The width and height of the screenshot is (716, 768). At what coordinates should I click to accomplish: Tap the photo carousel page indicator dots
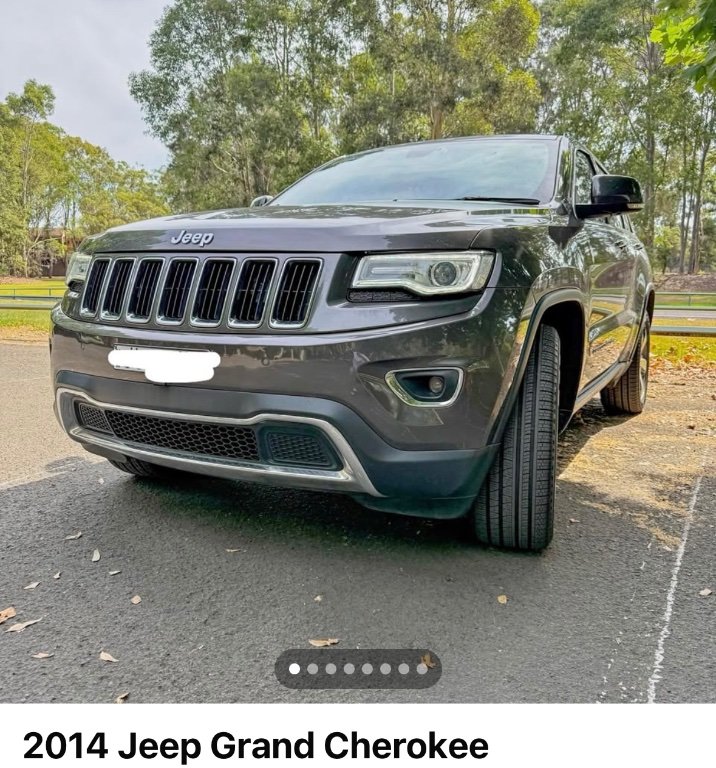358,668
